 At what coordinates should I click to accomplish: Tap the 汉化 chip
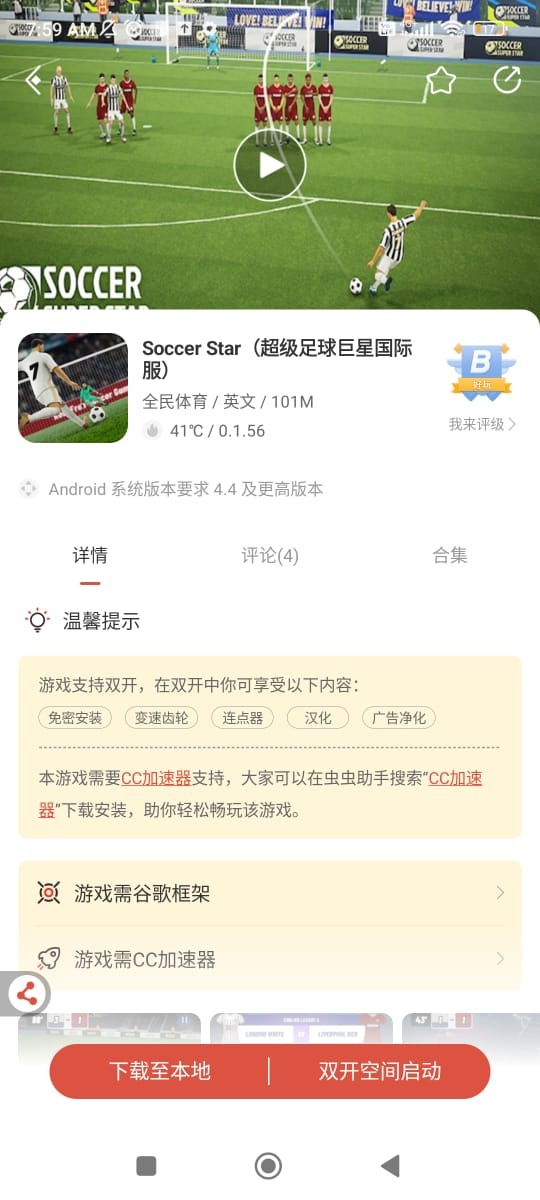click(318, 718)
